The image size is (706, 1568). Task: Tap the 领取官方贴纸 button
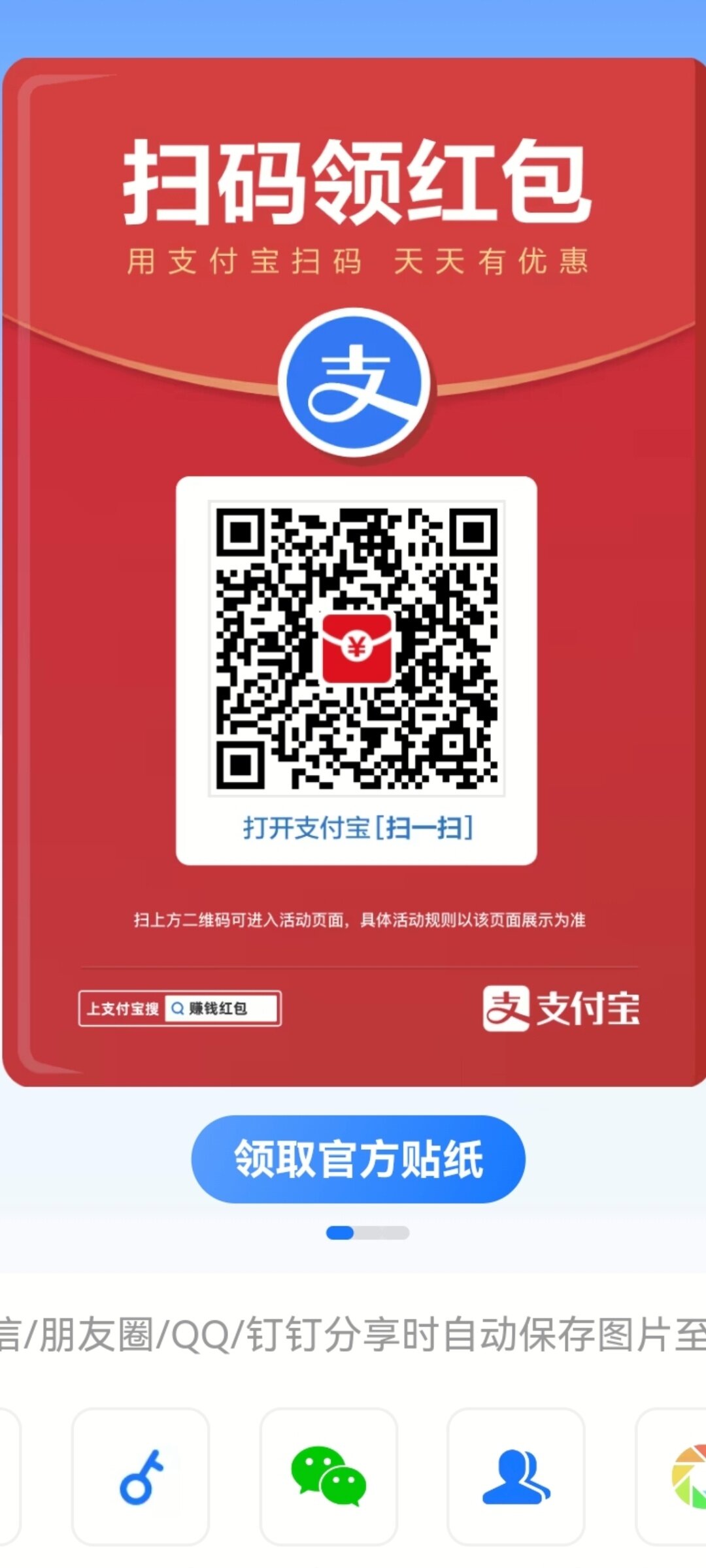click(358, 1159)
